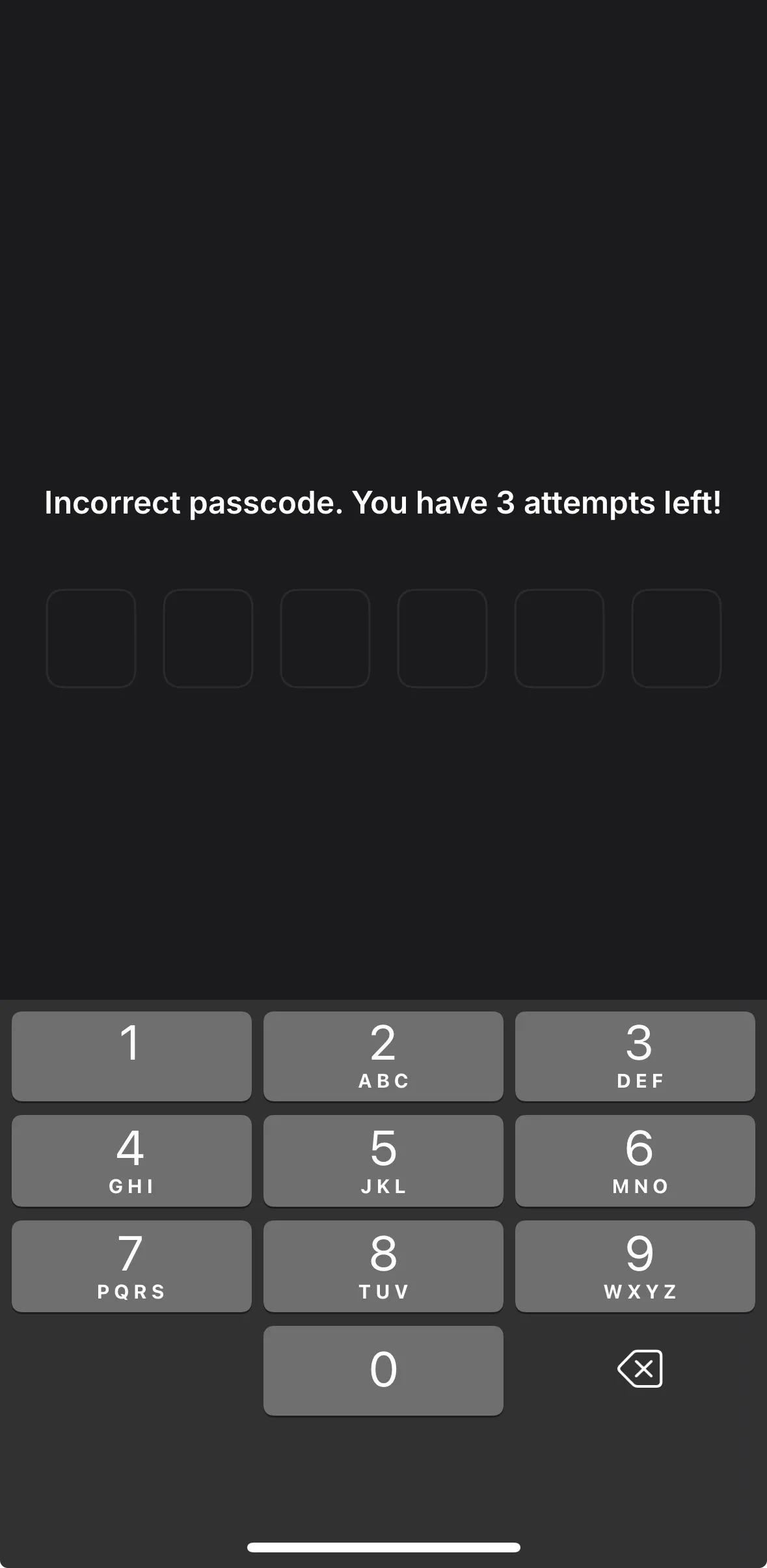Viewport: 767px width, 1568px height.
Task: Click the fourth passcode entry box
Action: click(x=442, y=639)
